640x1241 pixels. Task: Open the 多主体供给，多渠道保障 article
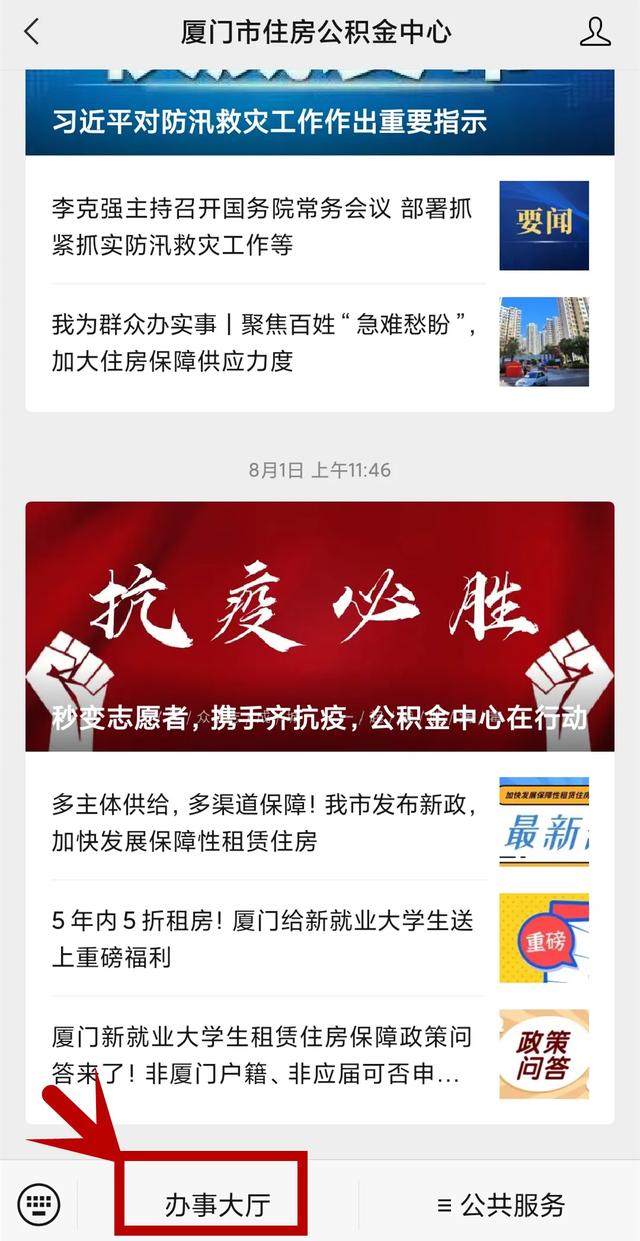tap(320, 822)
